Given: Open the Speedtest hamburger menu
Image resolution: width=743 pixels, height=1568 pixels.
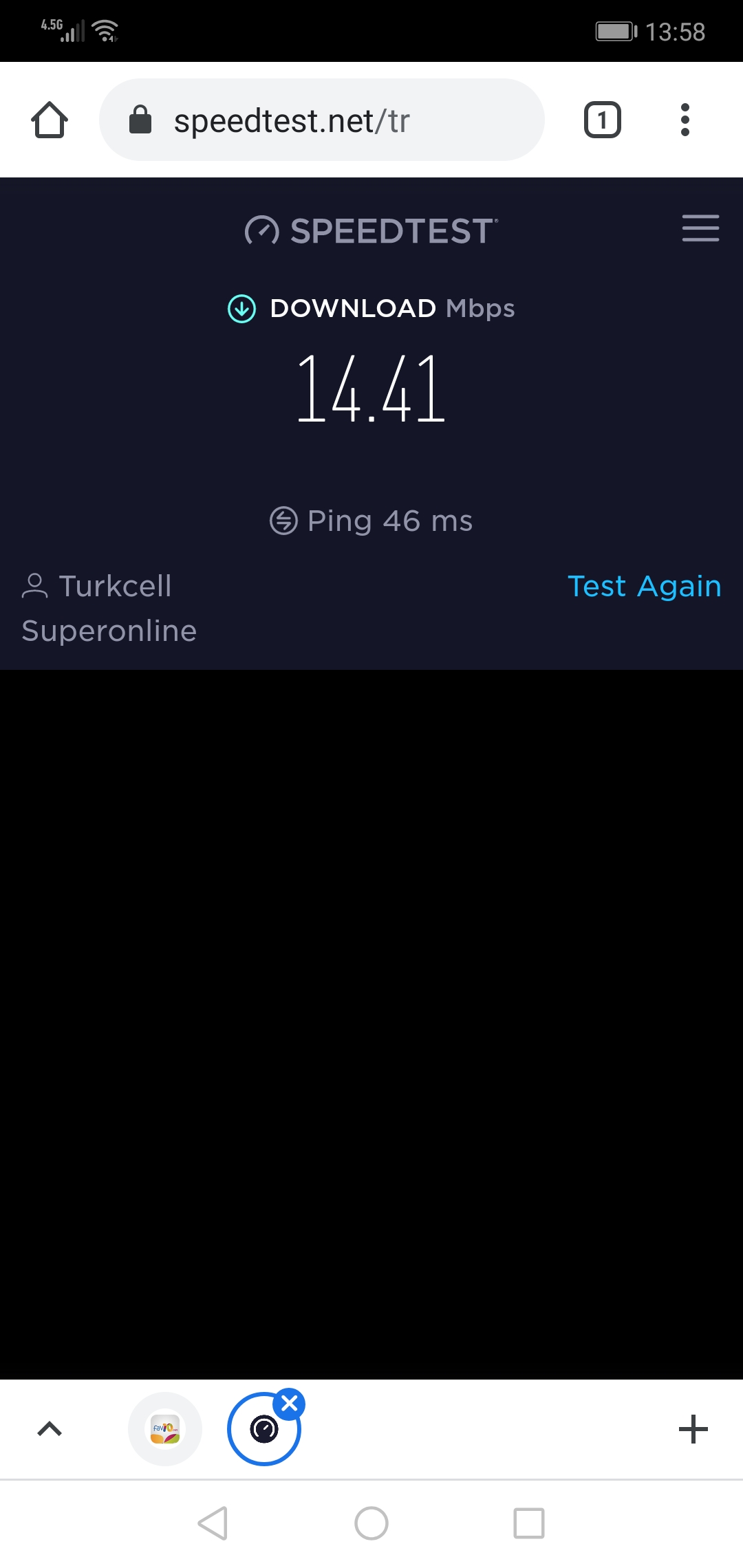Looking at the screenshot, I should [x=700, y=228].
